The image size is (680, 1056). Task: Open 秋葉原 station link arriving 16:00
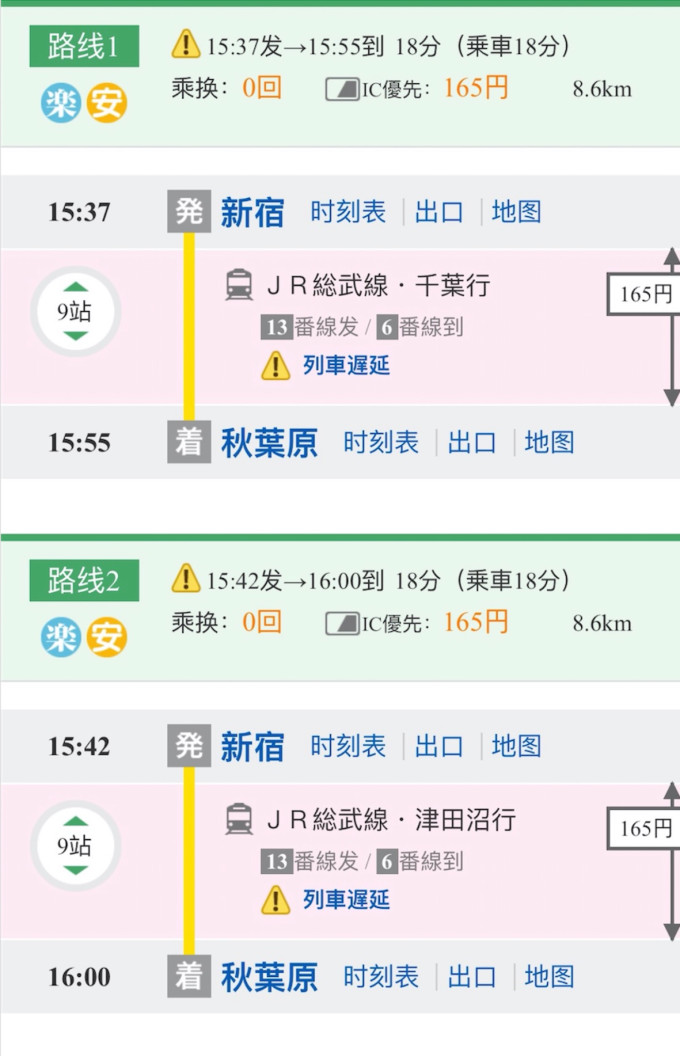[x=269, y=977]
